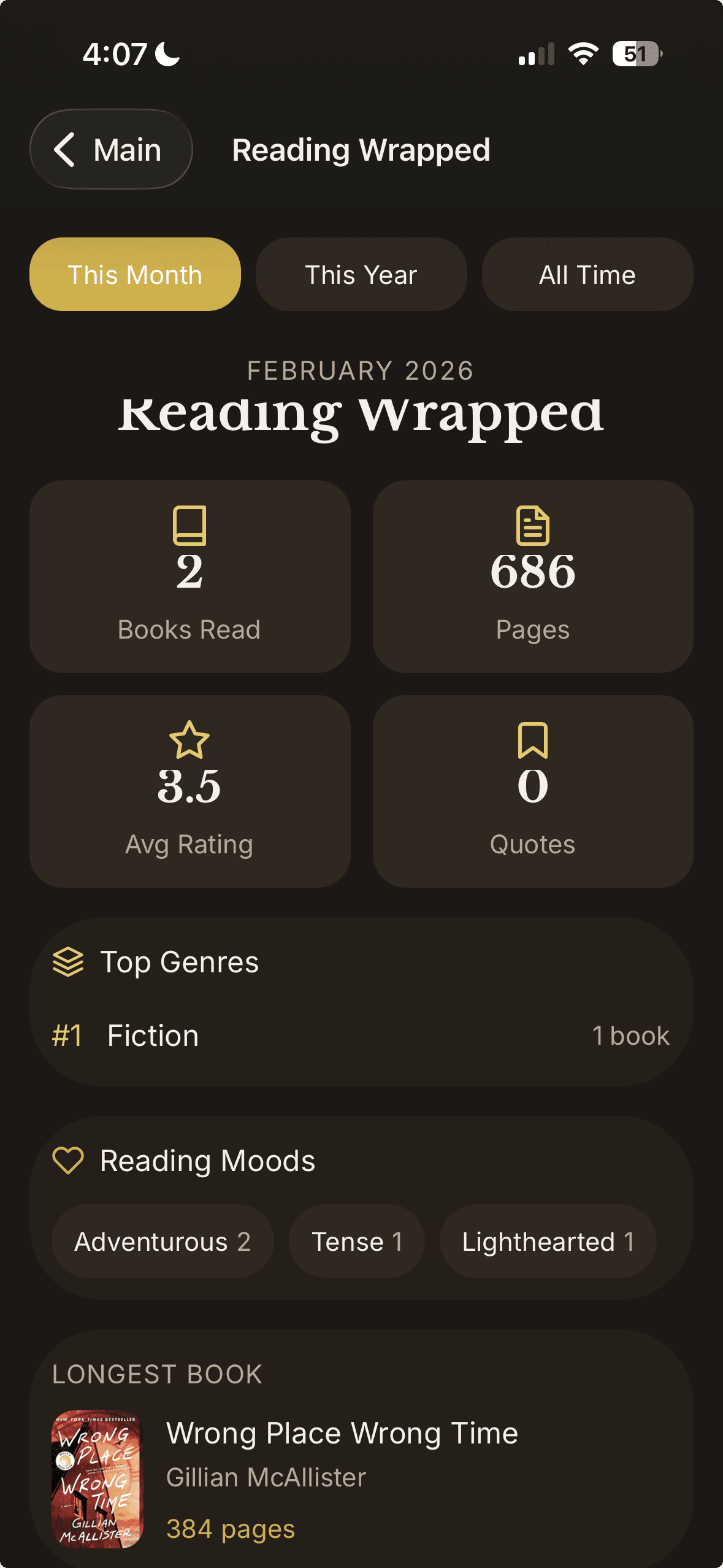
Task: Switch to the All Time tab
Action: point(586,274)
